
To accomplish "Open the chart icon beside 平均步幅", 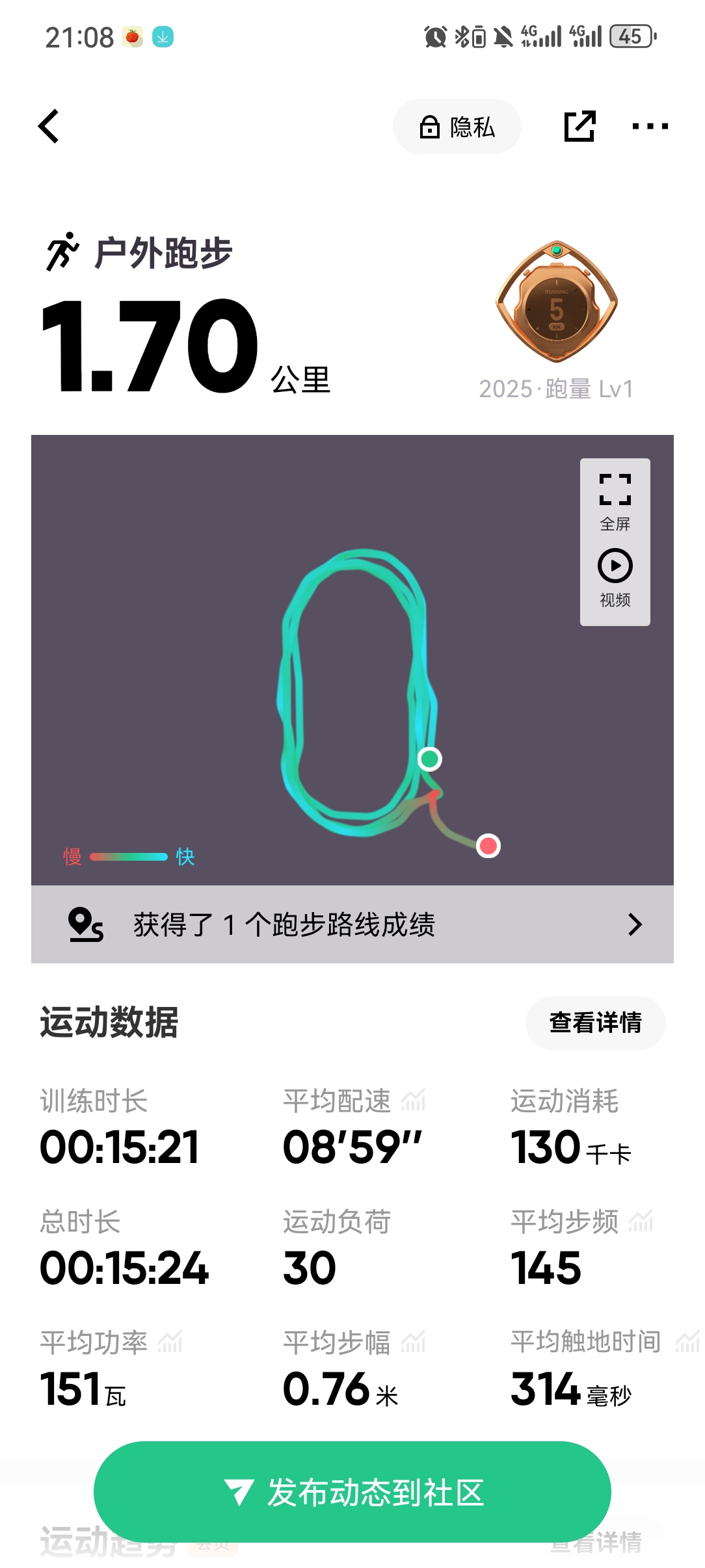I will [x=414, y=1342].
